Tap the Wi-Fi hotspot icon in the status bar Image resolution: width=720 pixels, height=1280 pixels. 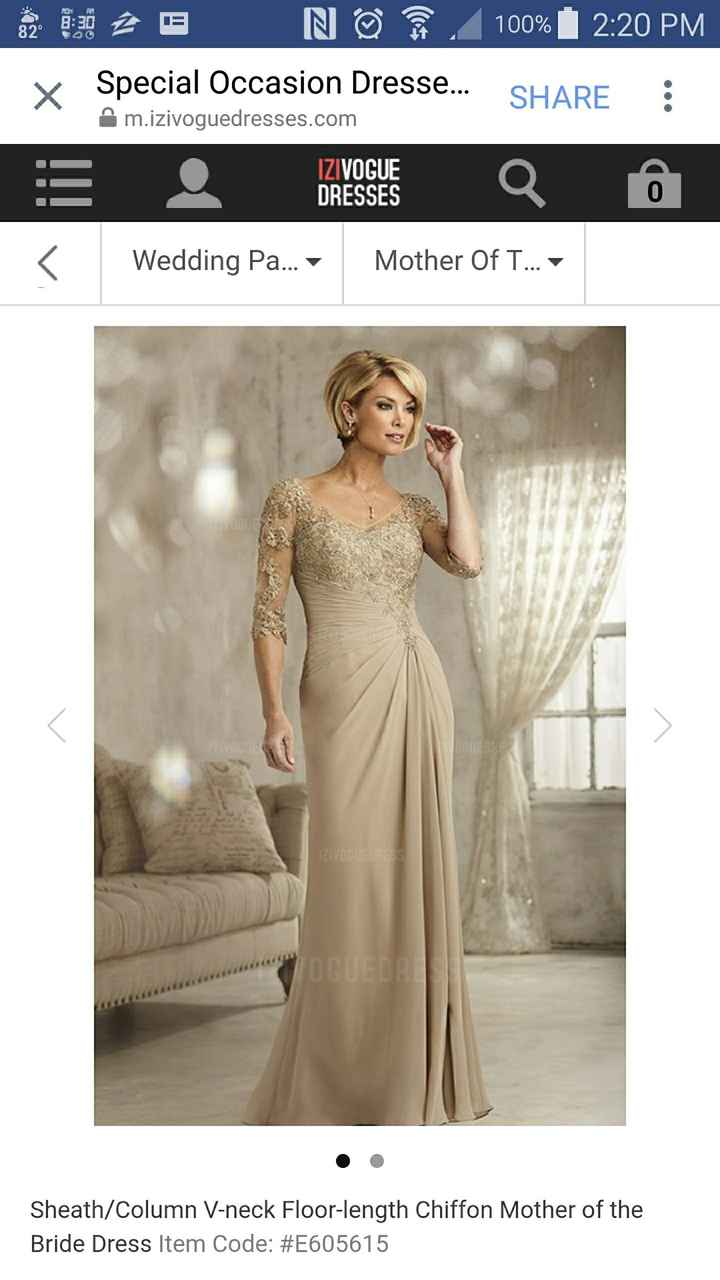(x=419, y=22)
